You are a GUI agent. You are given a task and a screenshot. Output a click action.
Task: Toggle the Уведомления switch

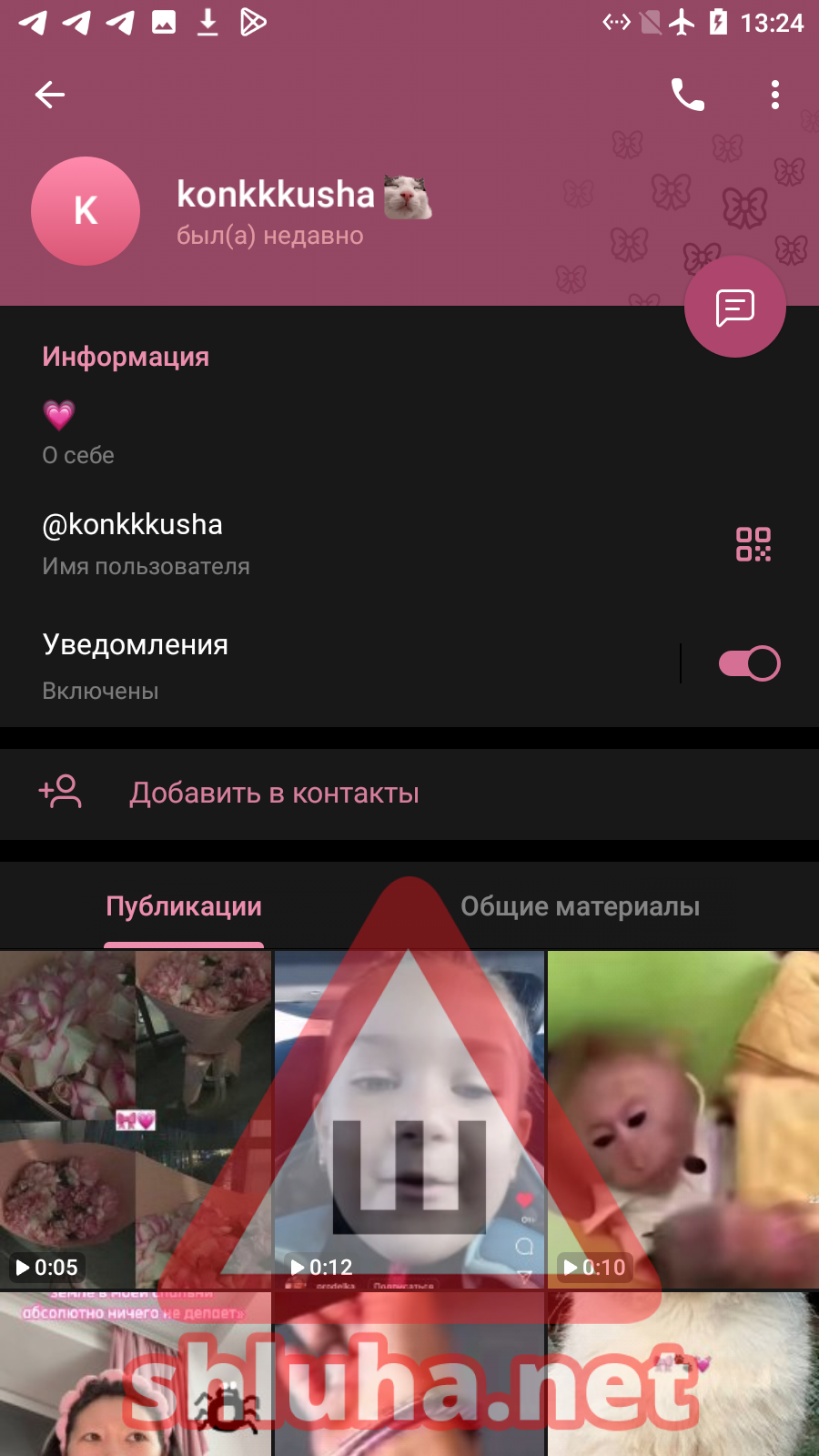[x=749, y=663]
